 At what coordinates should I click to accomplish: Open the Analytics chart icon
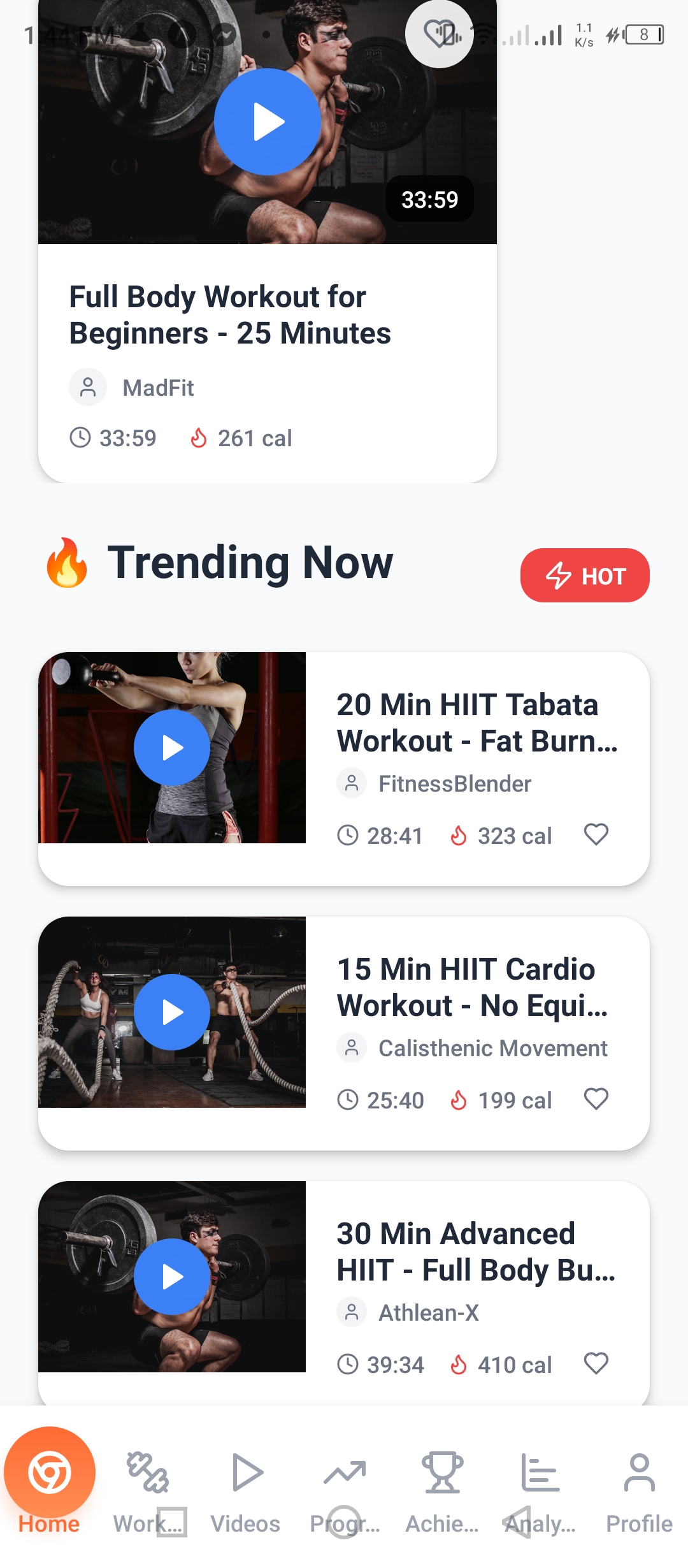coord(540,1471)
